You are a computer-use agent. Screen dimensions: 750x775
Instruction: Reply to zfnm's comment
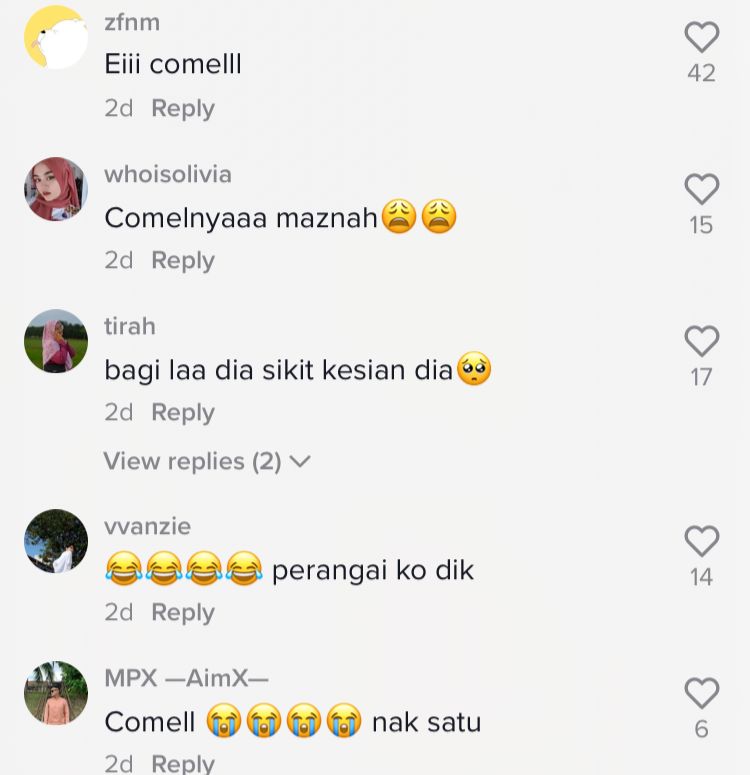(x=182, y=108)
